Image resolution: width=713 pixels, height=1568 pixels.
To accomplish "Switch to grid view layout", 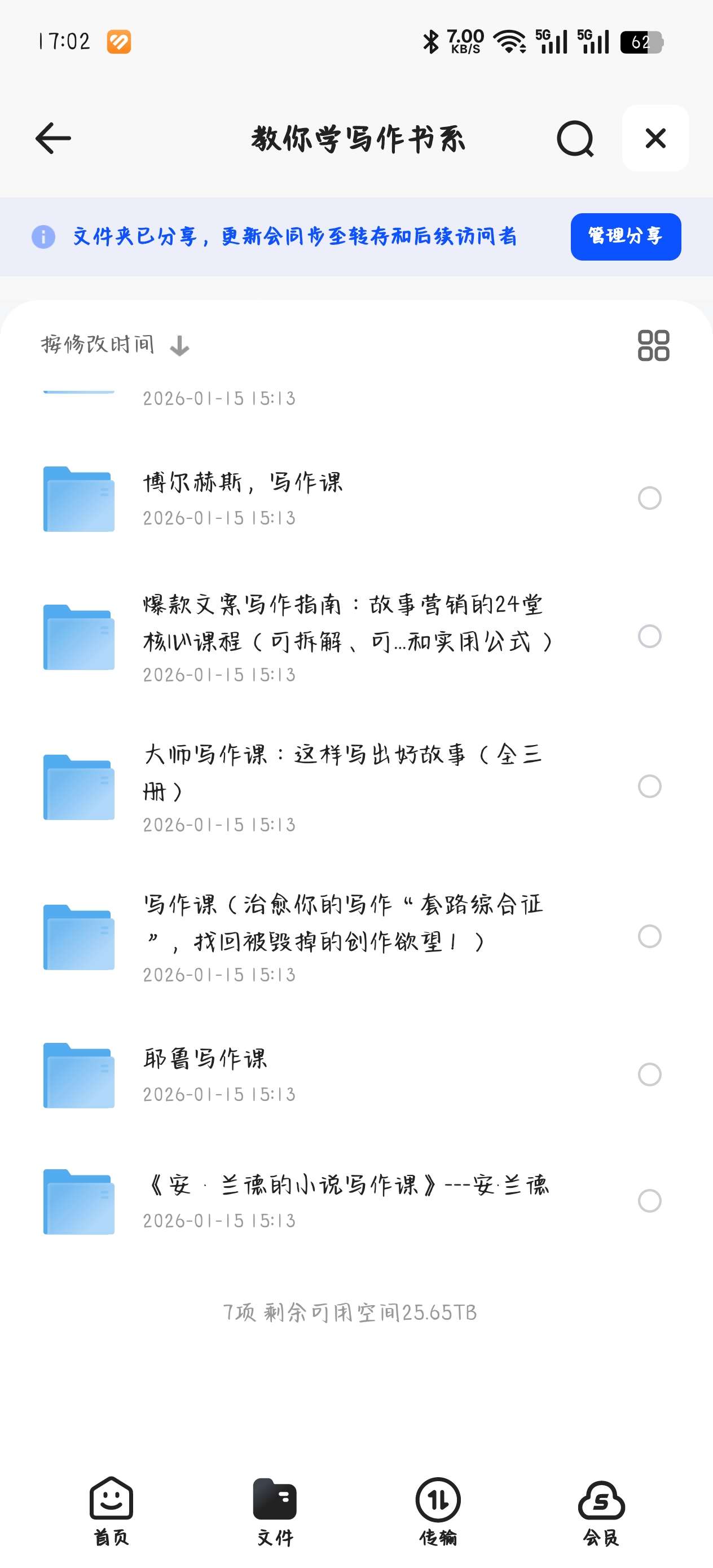I will (653, 345).
